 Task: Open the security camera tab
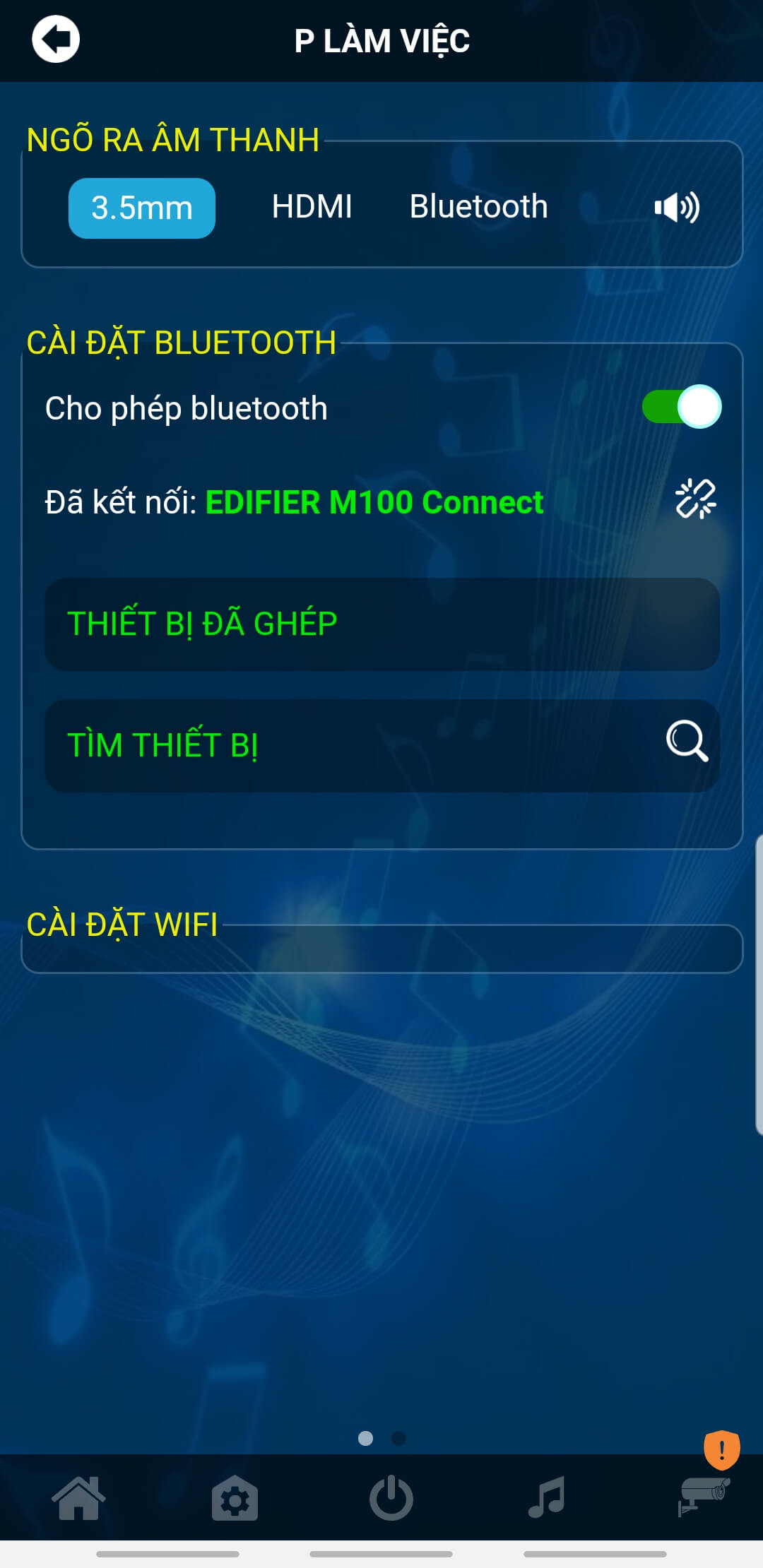click(703, 1497)
